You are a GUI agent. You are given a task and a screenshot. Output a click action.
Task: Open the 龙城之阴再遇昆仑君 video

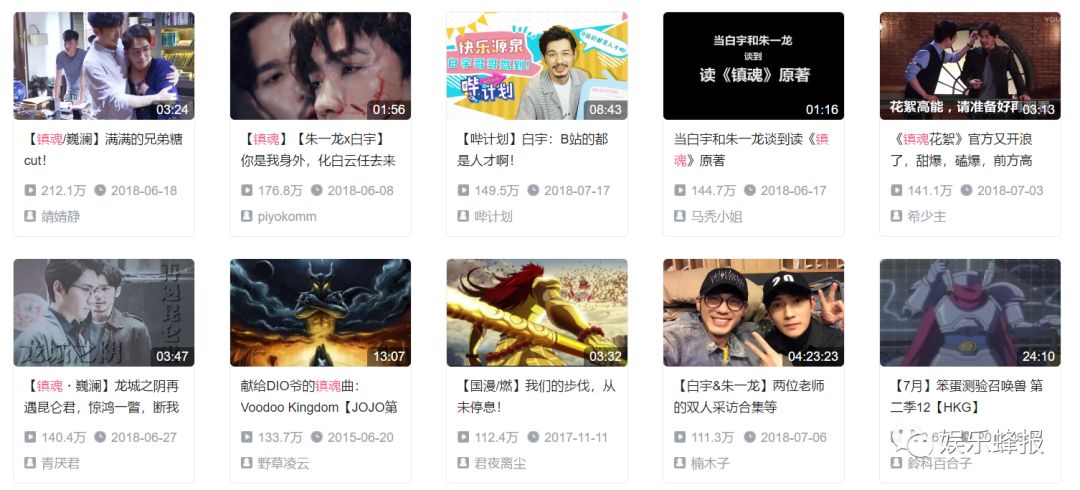[103, 313]
